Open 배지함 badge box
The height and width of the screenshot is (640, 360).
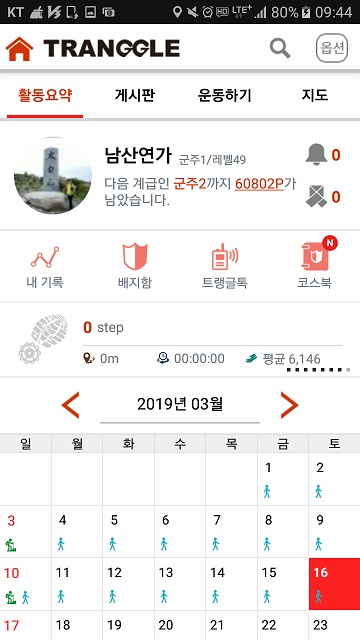pyautogui.click(x=135, y=267)
